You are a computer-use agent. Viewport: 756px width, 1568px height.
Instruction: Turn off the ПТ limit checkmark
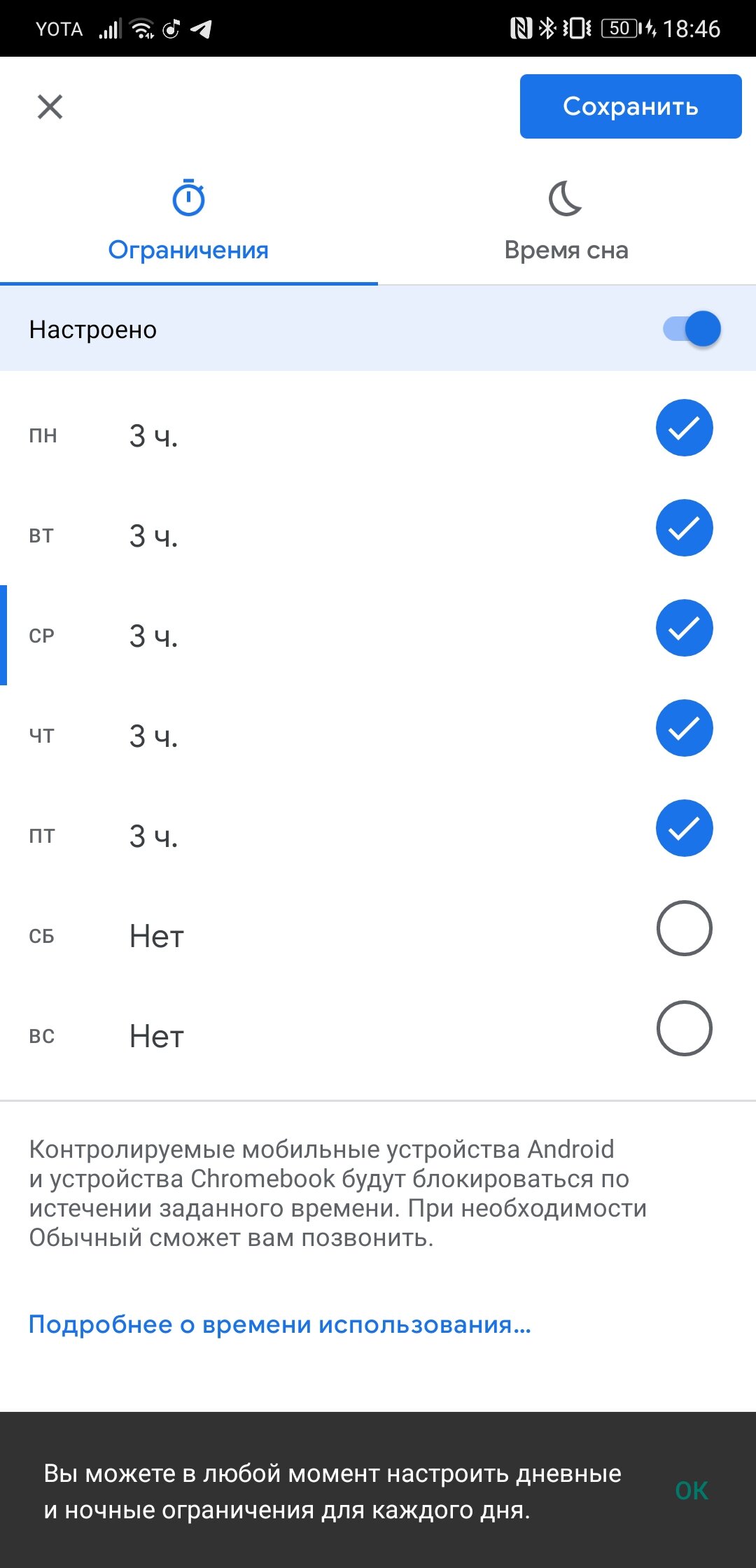684,828
